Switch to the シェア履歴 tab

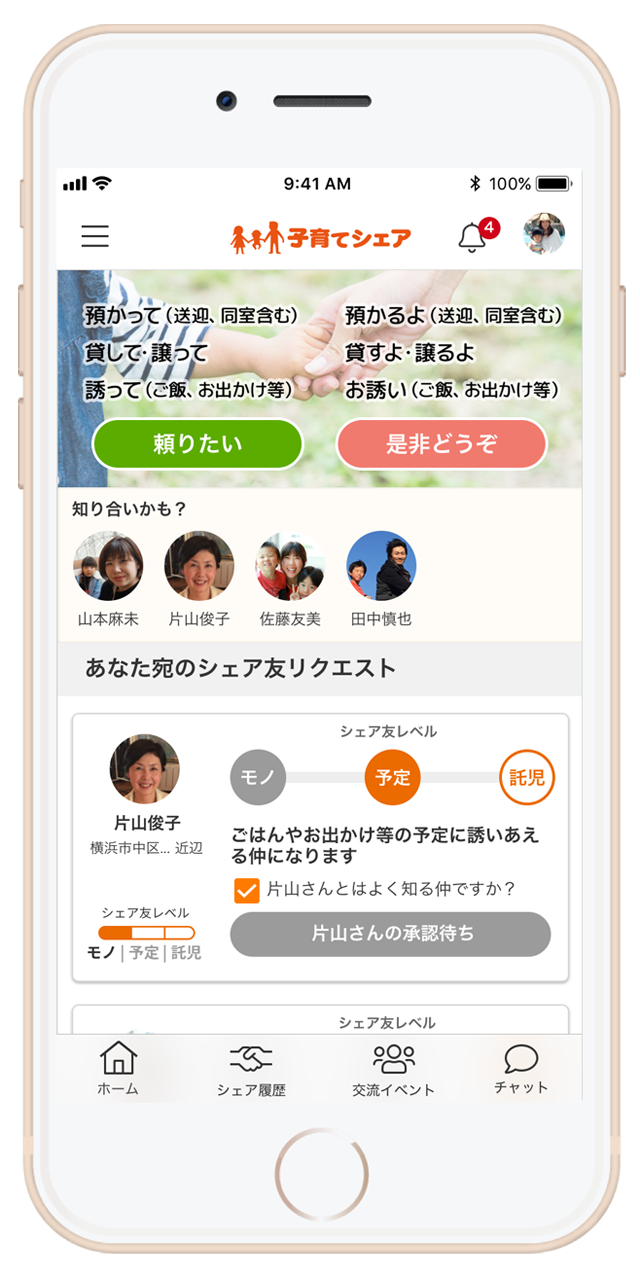coord(251,1068)
